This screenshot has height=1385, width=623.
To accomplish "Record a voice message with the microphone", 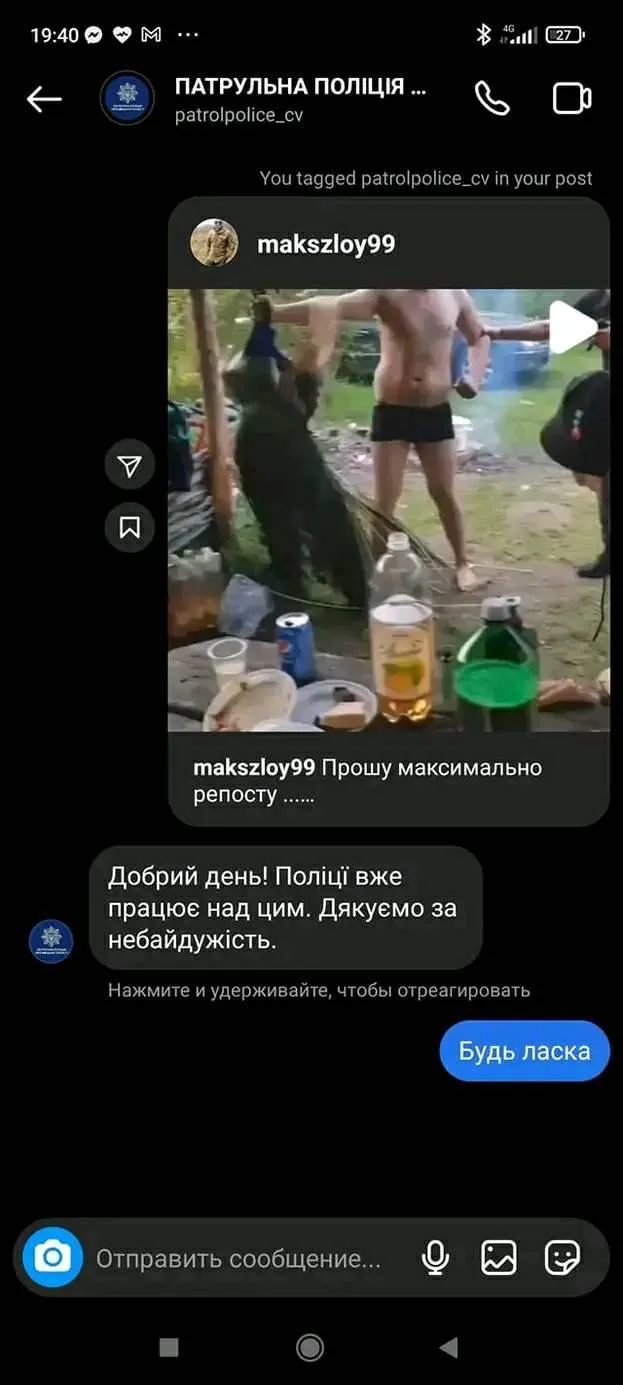I will tap(435, 1258).
